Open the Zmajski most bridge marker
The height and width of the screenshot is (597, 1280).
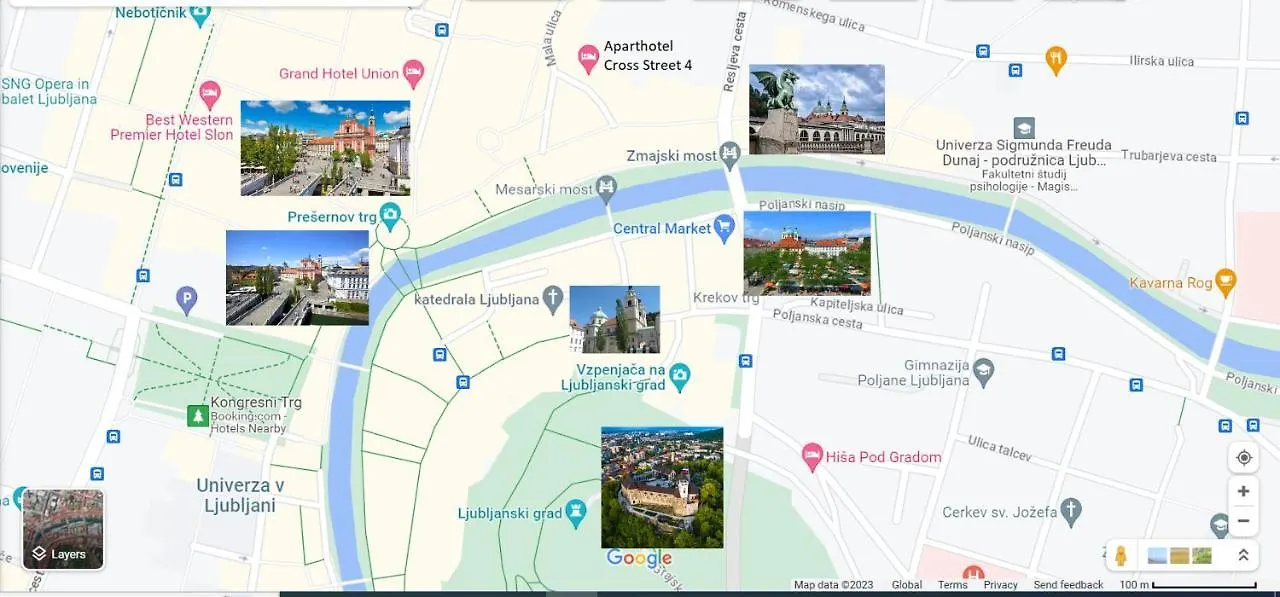[x=730, y=155]
